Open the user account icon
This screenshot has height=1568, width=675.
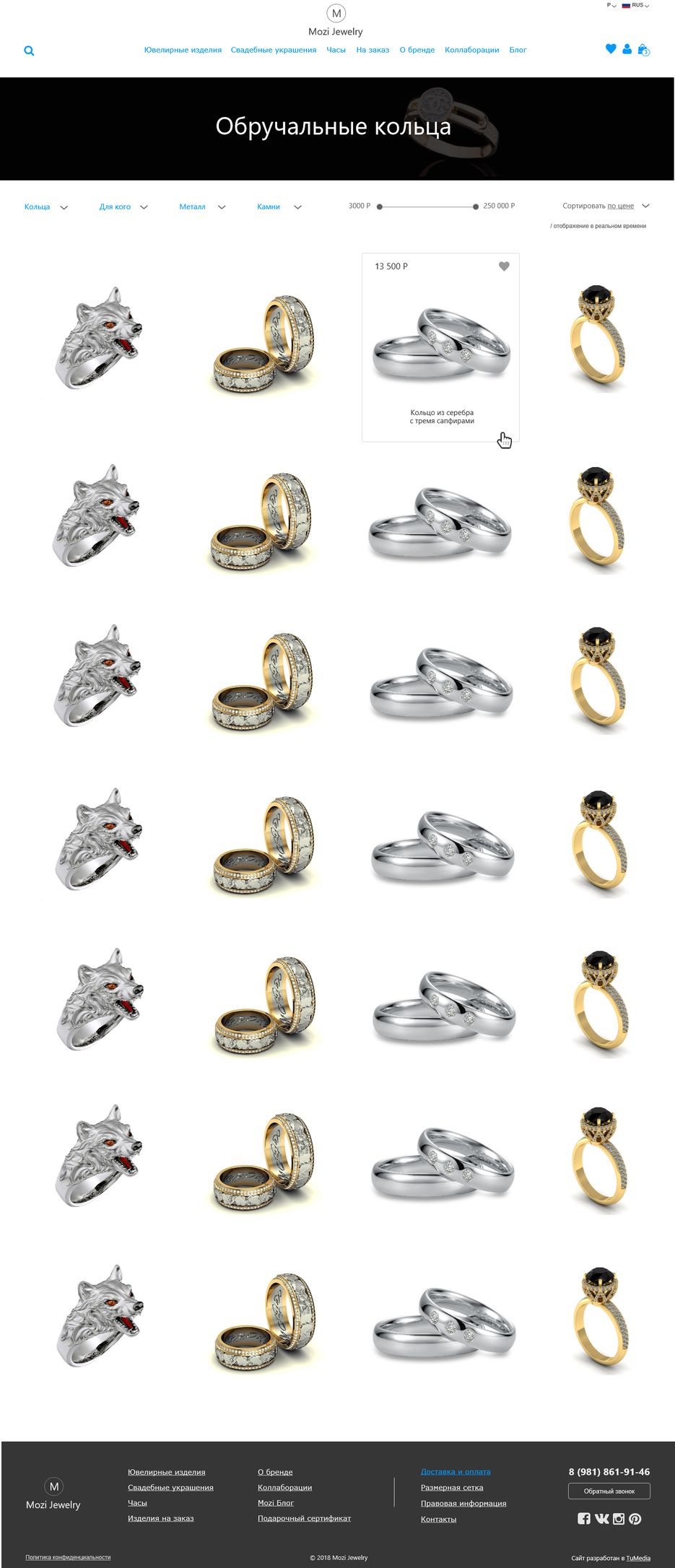coord(627,49)
